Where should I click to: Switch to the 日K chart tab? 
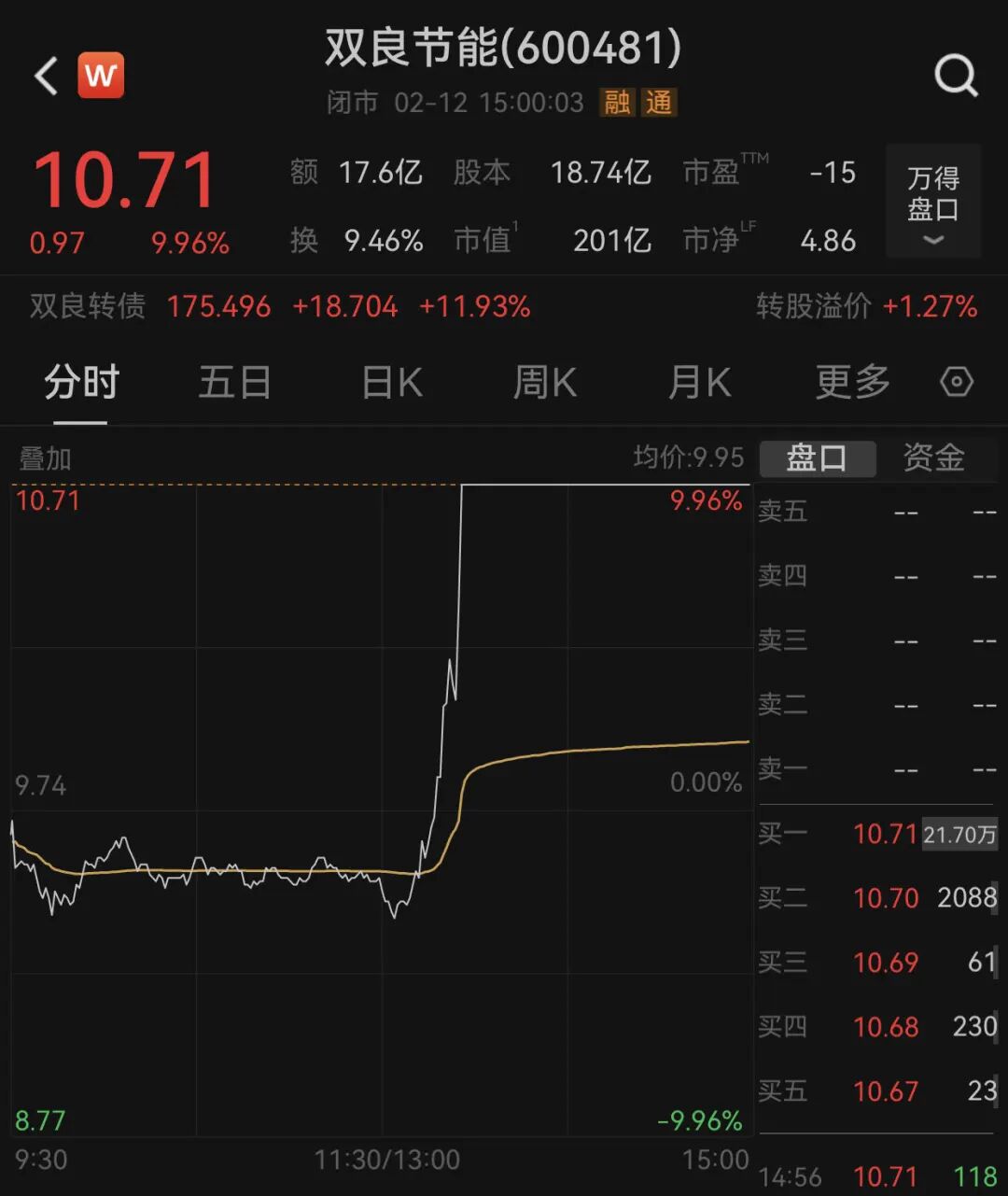392,383
